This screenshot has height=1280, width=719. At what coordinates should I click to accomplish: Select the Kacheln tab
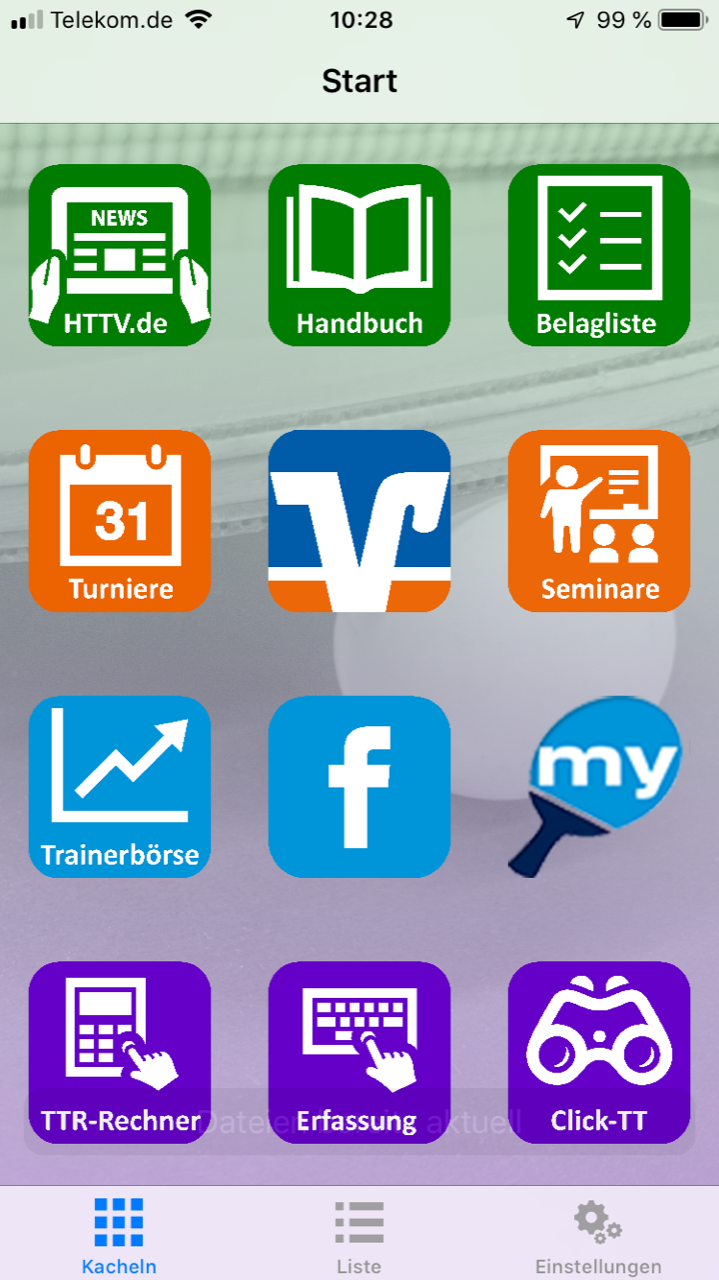(x=119, y=1236)
